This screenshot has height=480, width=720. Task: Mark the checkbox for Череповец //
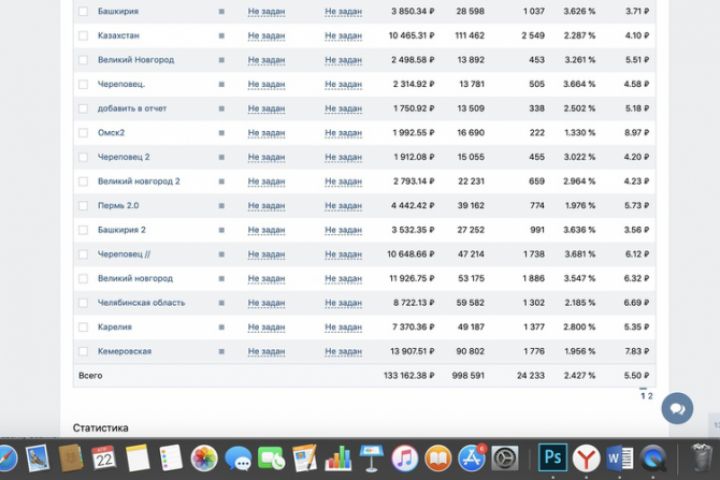click(83, 255)
